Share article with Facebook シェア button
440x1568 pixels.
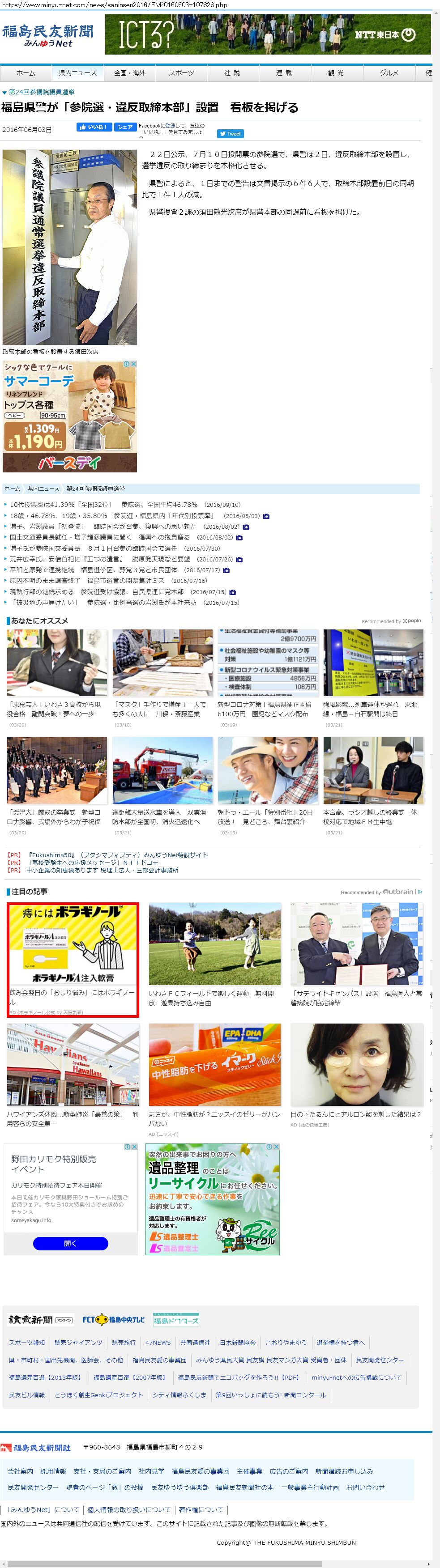[x=125, y=127]
